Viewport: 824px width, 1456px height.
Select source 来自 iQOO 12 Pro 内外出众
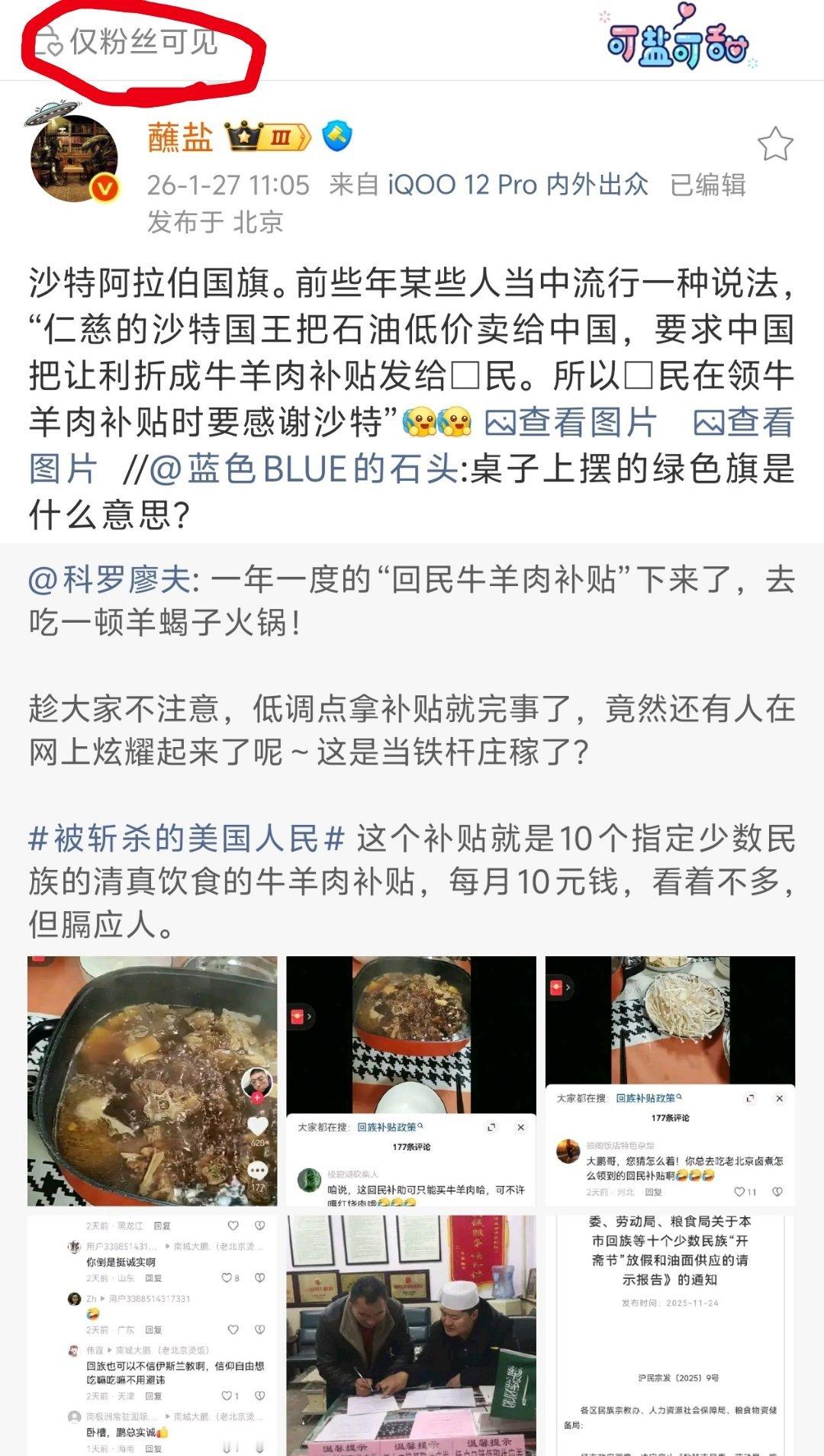click(488, 183)
